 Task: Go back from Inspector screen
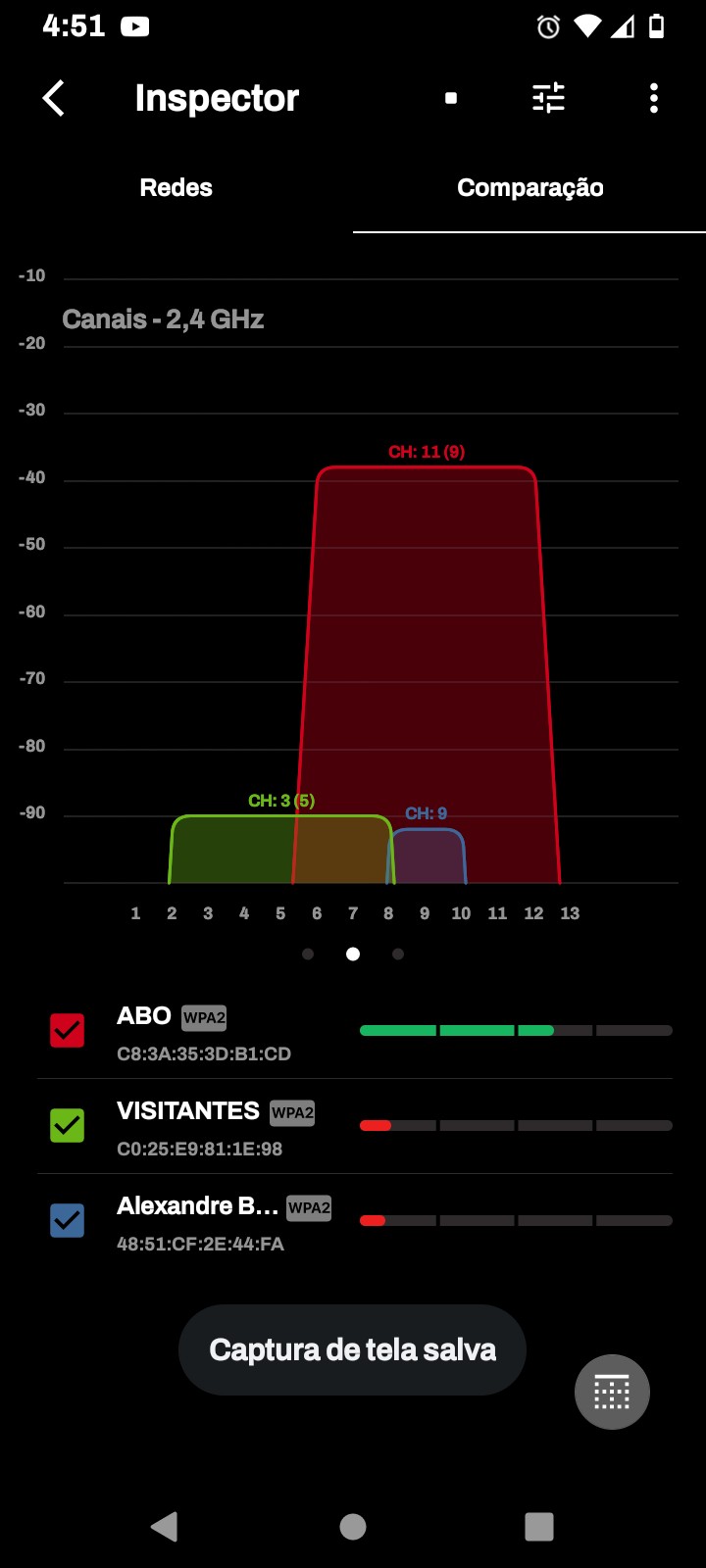[x=54, y=98]
